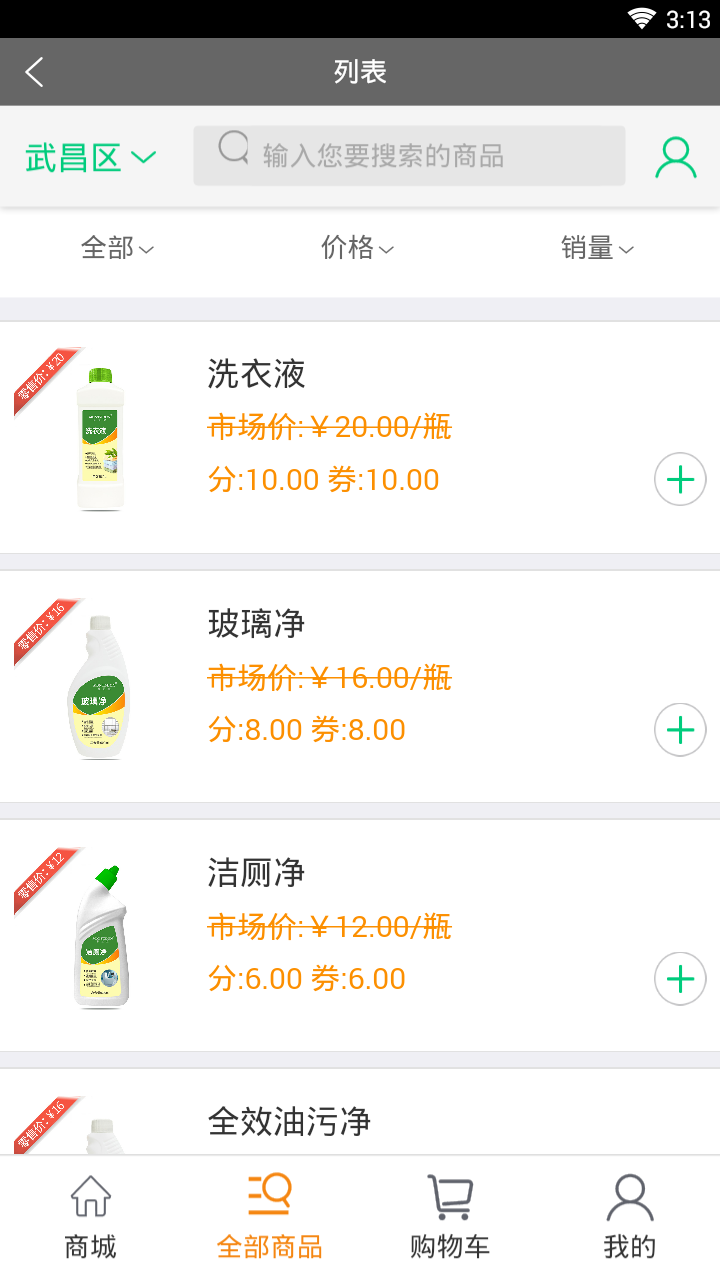The height and width of the screenshot is (1280, 720).
Task: Go to the 我的 tab
Action: pyautogui.click(x=630, y=1218)
